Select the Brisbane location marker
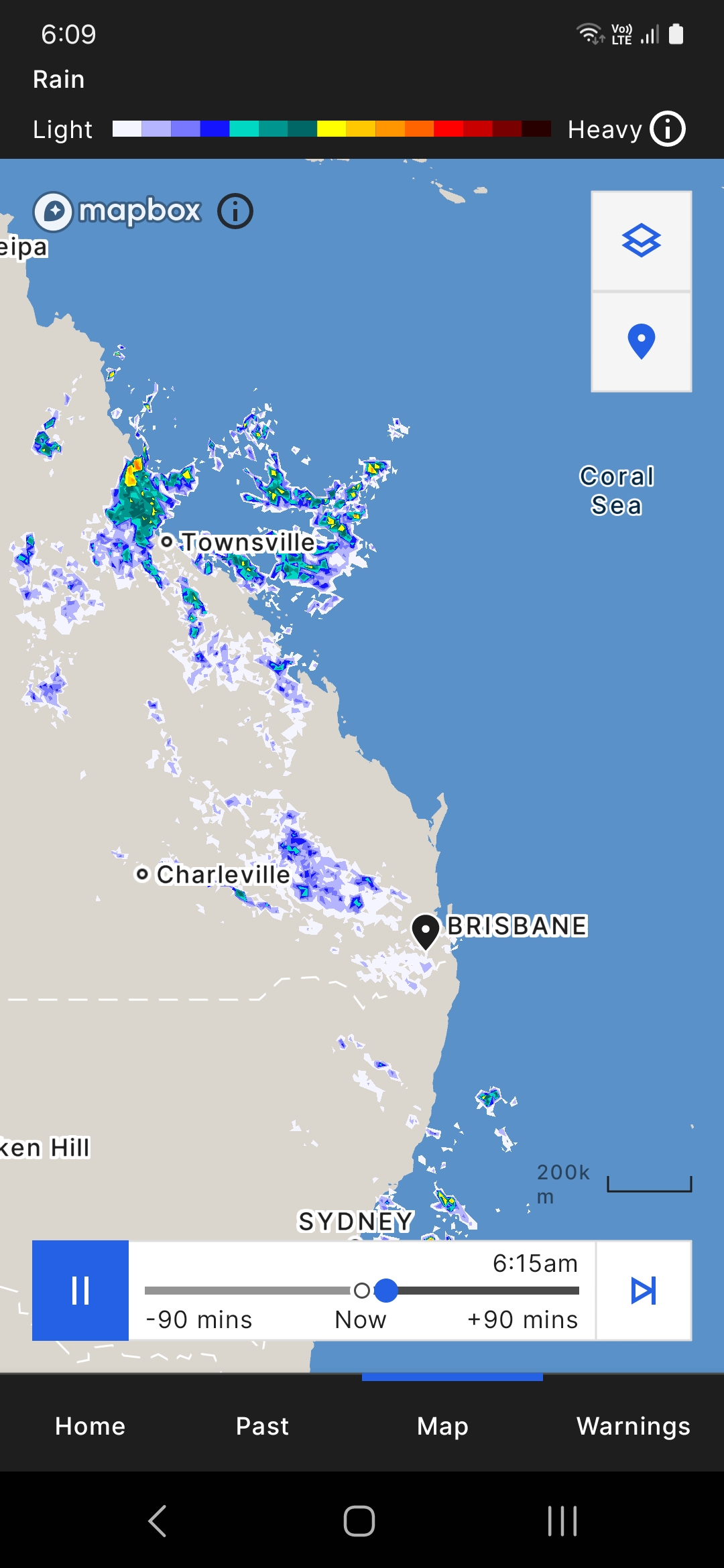Image resolution: width=724 pixels, height=1568 pixels. coord(425,931)
